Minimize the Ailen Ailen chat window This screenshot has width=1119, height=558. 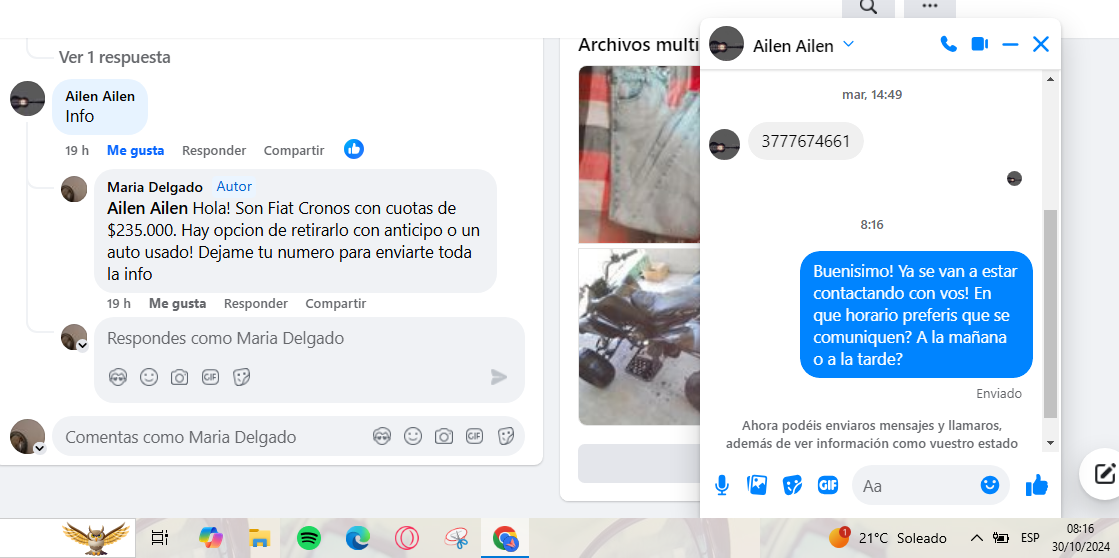point(1010,44)
